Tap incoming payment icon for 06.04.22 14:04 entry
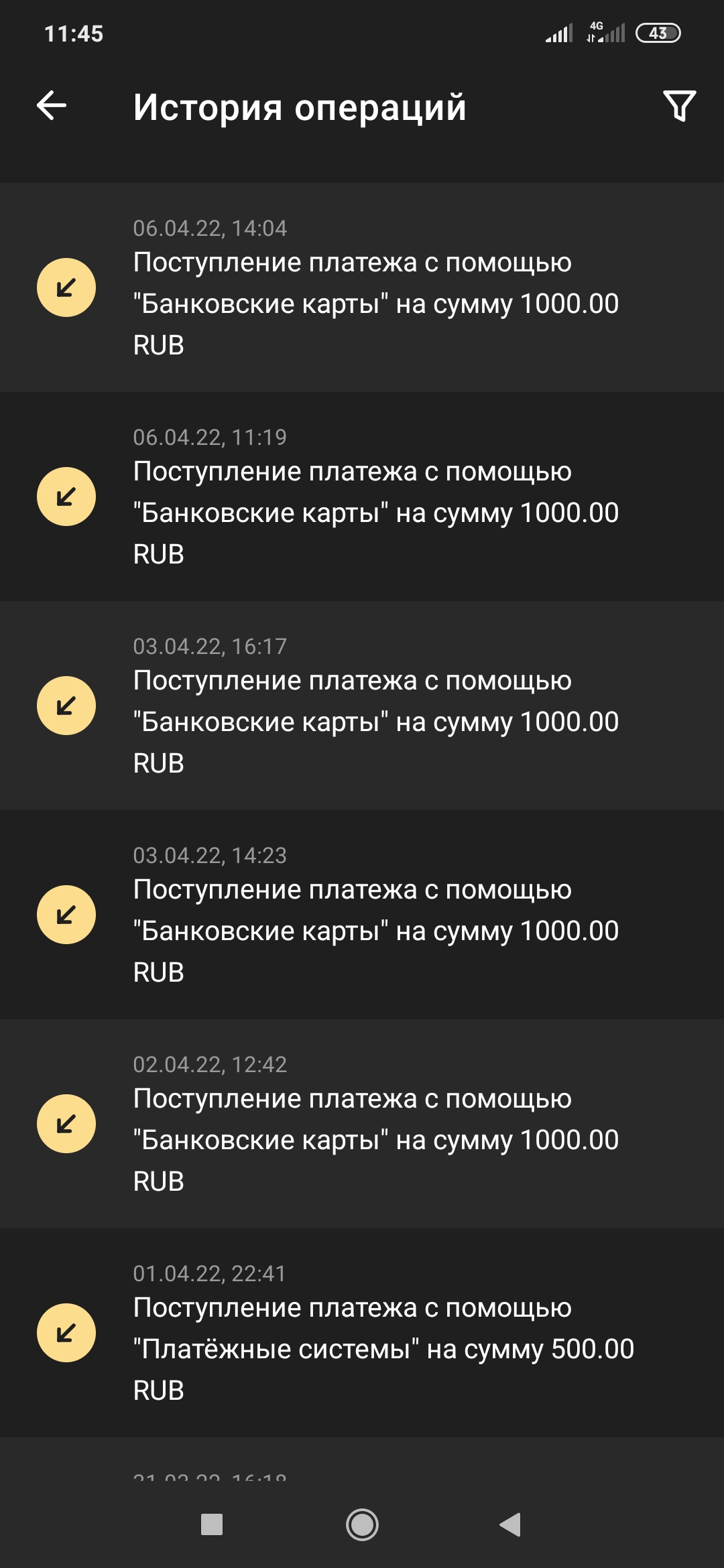This screenshot has width=724, height=1568. point(65,287)
